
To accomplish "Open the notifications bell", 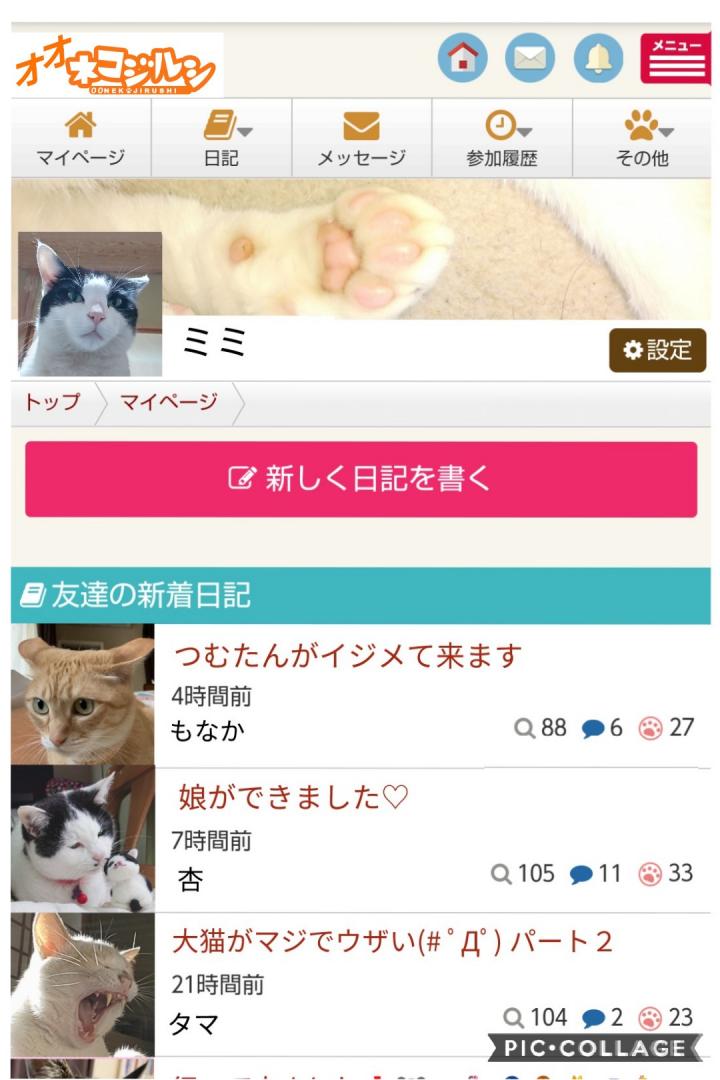I will pyautogui.click(x=598, y=58).
